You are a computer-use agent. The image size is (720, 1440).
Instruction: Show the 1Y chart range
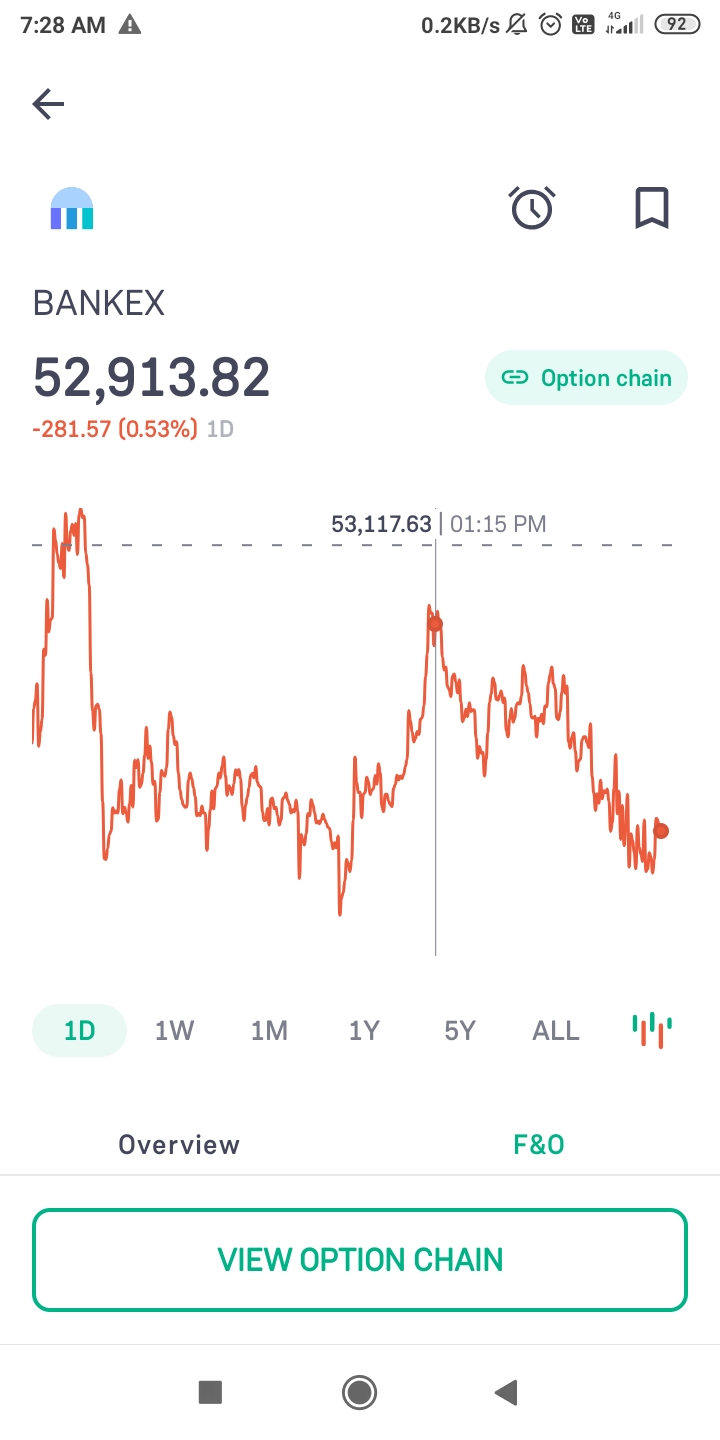[364, 1030]
